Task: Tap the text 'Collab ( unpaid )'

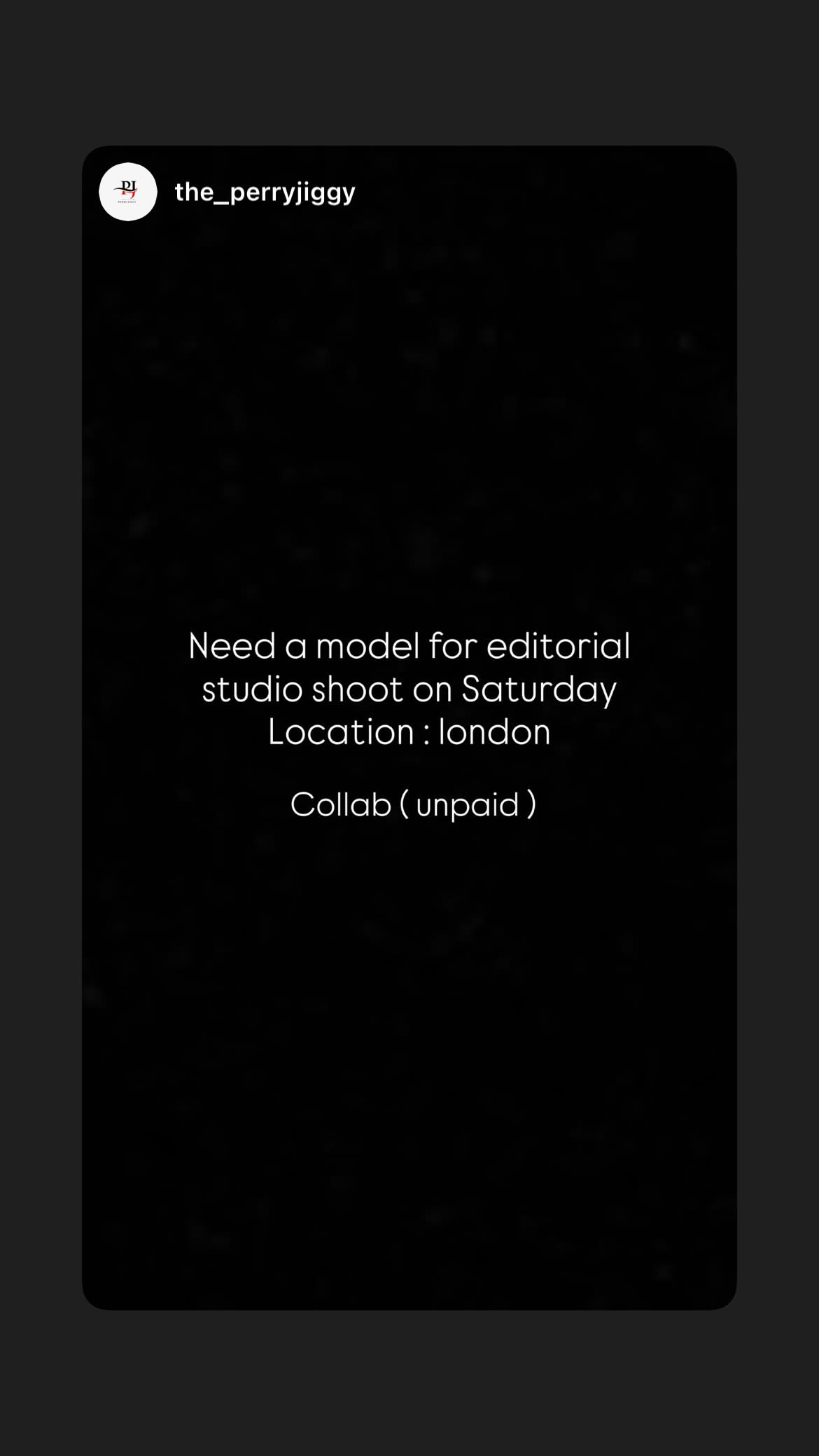Action: point(414,805)
